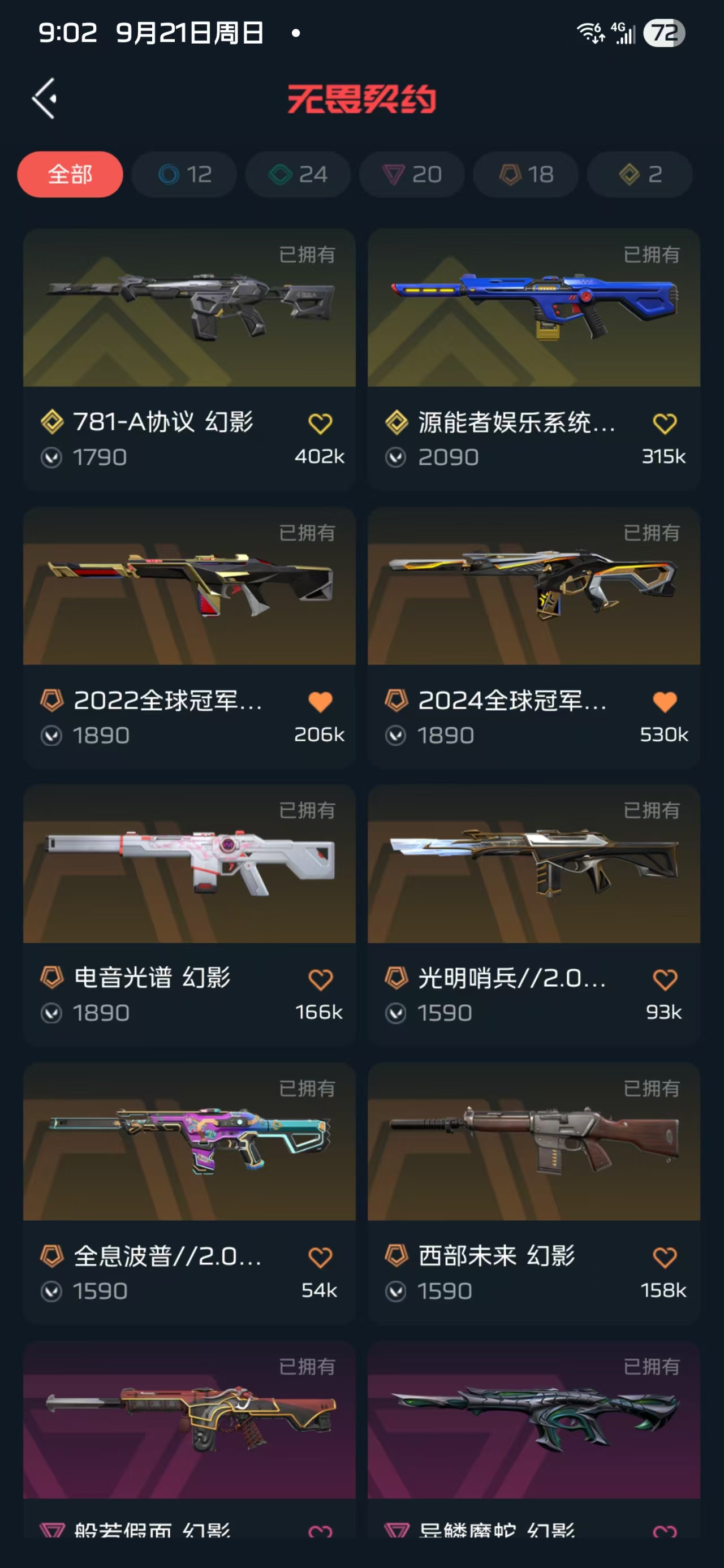Viewport: 724px width, 1568px height.
Task: Open the 源能者娱乐系统 skin card
Action: click(x=534, y=359)
